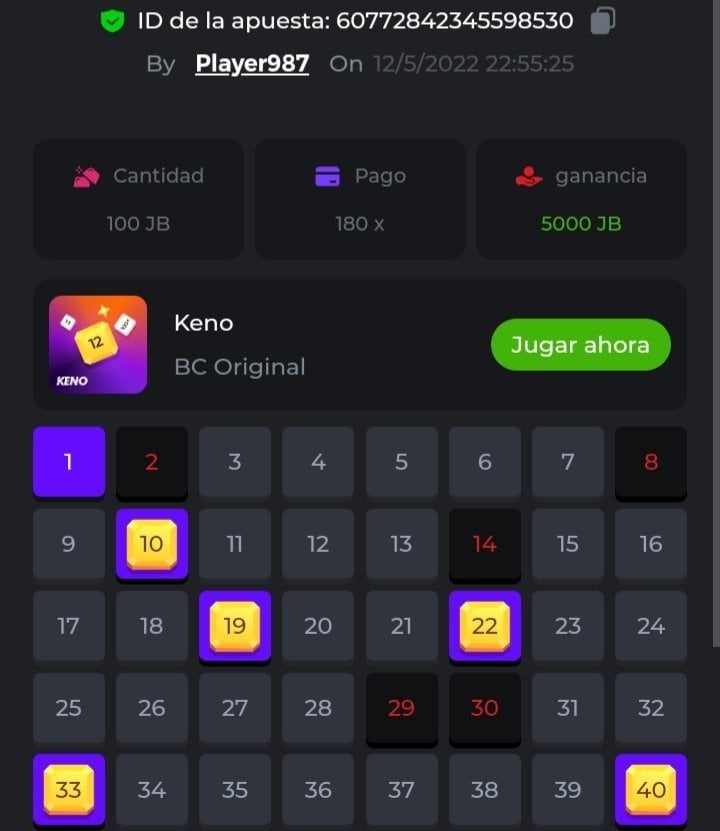Open the Keno game thumbnail
This screenshot has width=720, height=831.
(98, 345)
